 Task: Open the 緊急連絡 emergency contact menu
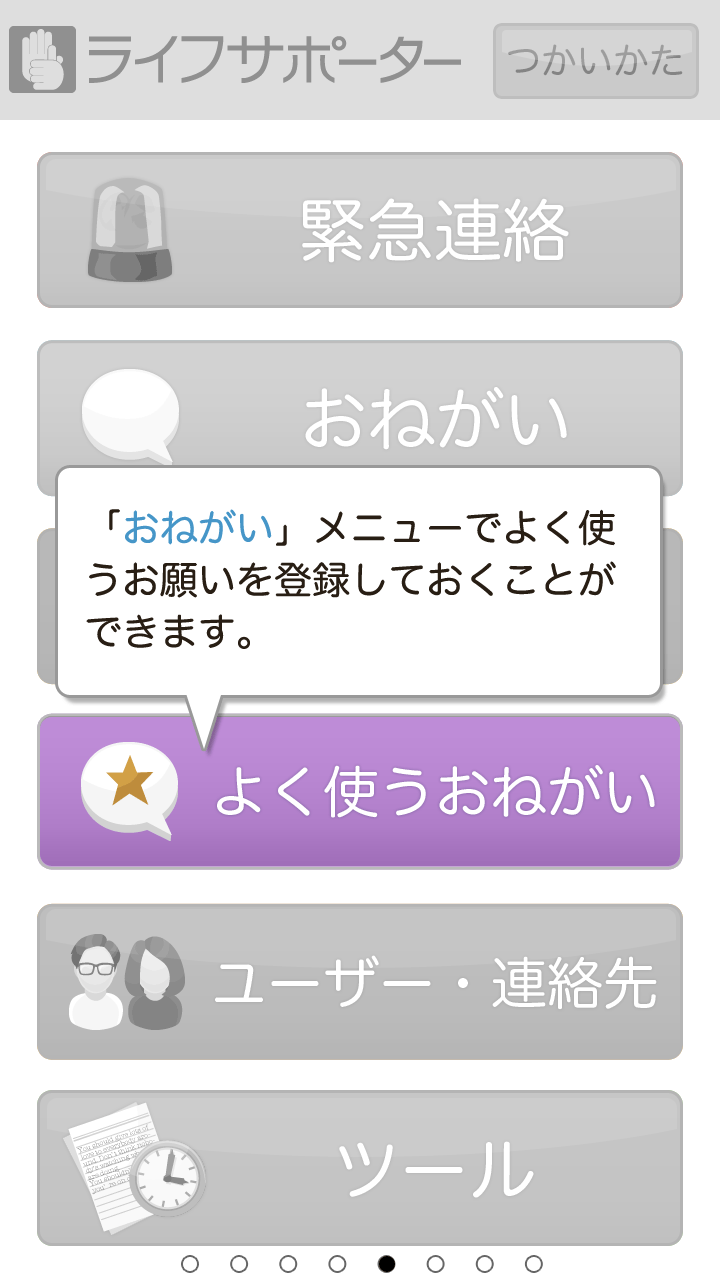tap(360, 230)
